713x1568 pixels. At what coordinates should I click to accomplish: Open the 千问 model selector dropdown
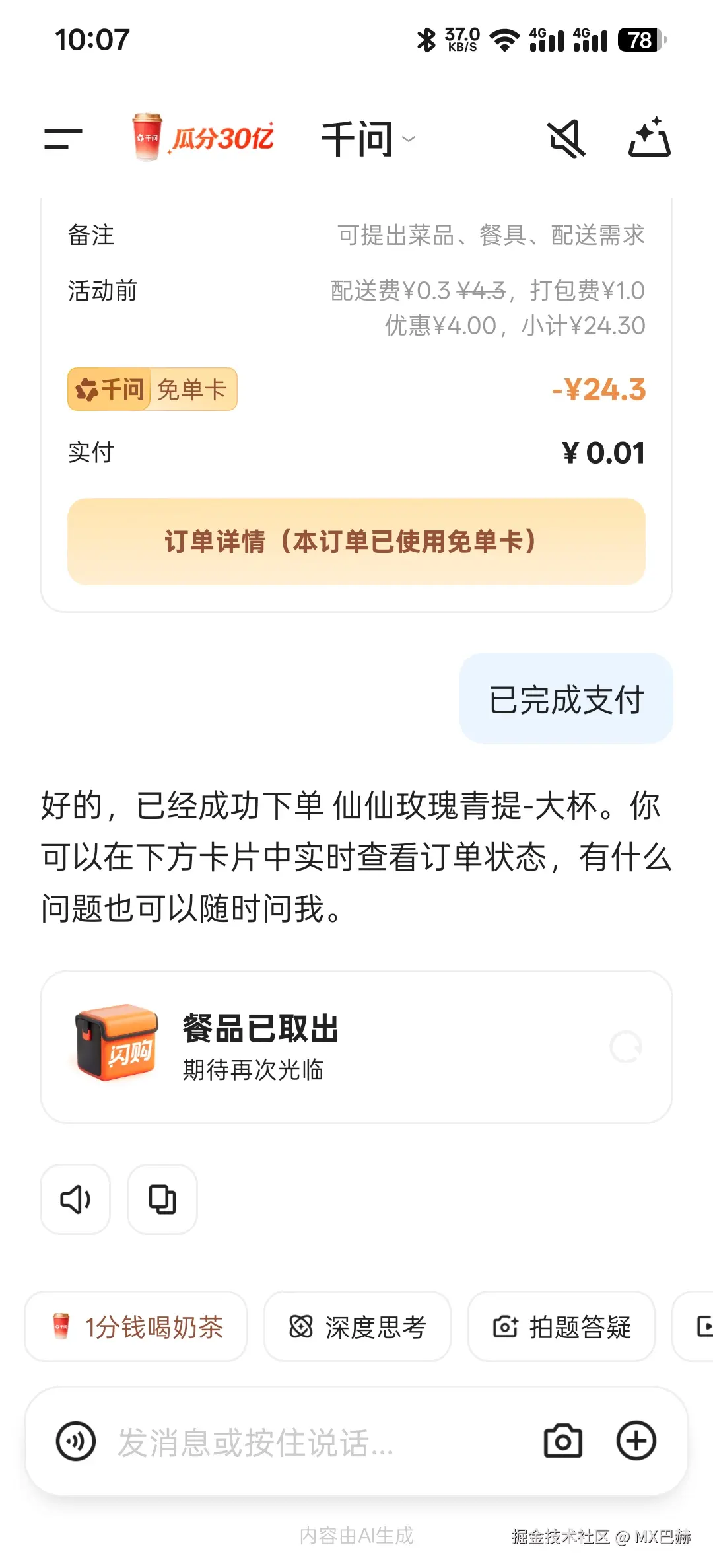(368, 138)
